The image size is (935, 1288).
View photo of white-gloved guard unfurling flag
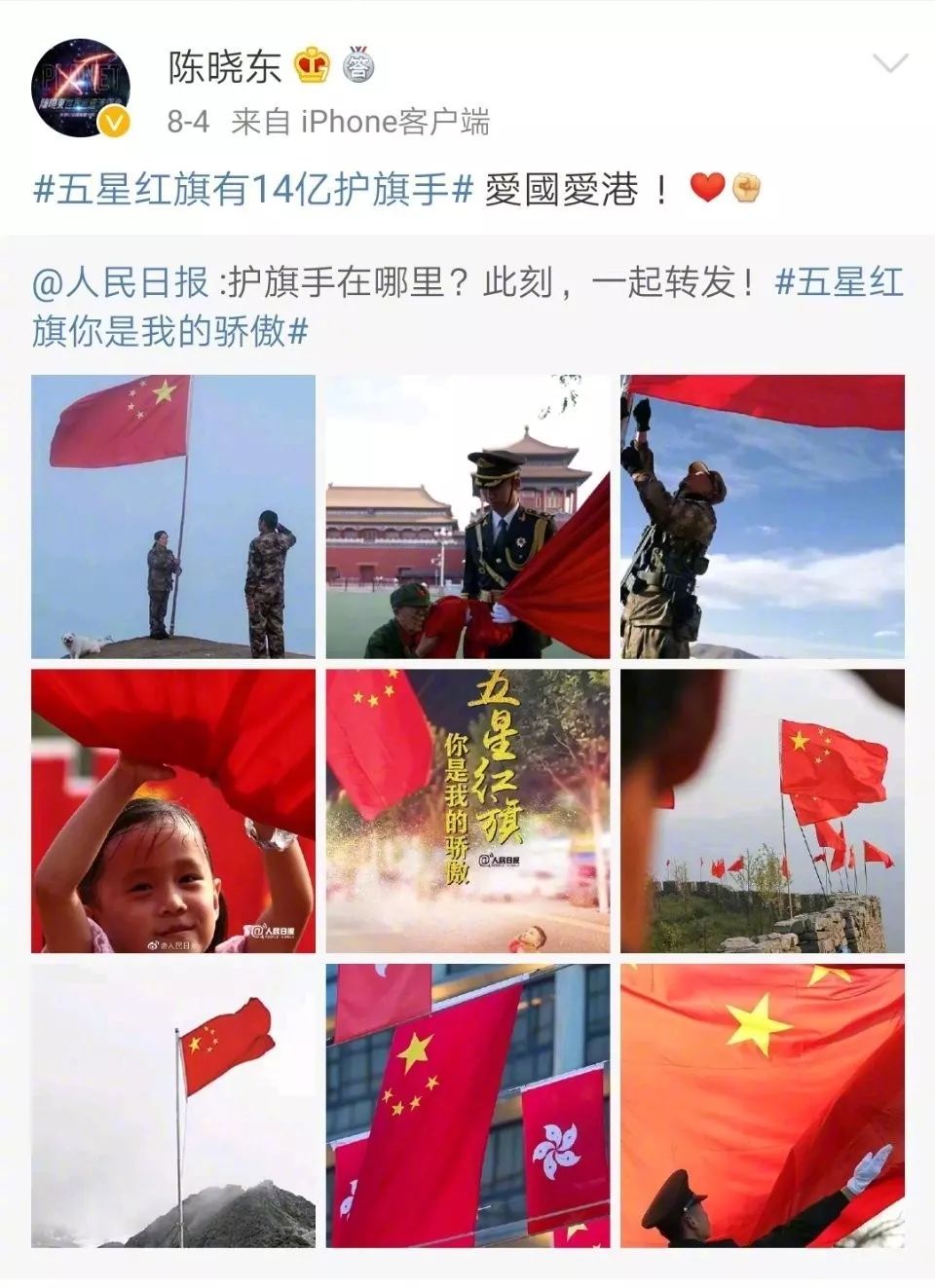[763, 1106]
